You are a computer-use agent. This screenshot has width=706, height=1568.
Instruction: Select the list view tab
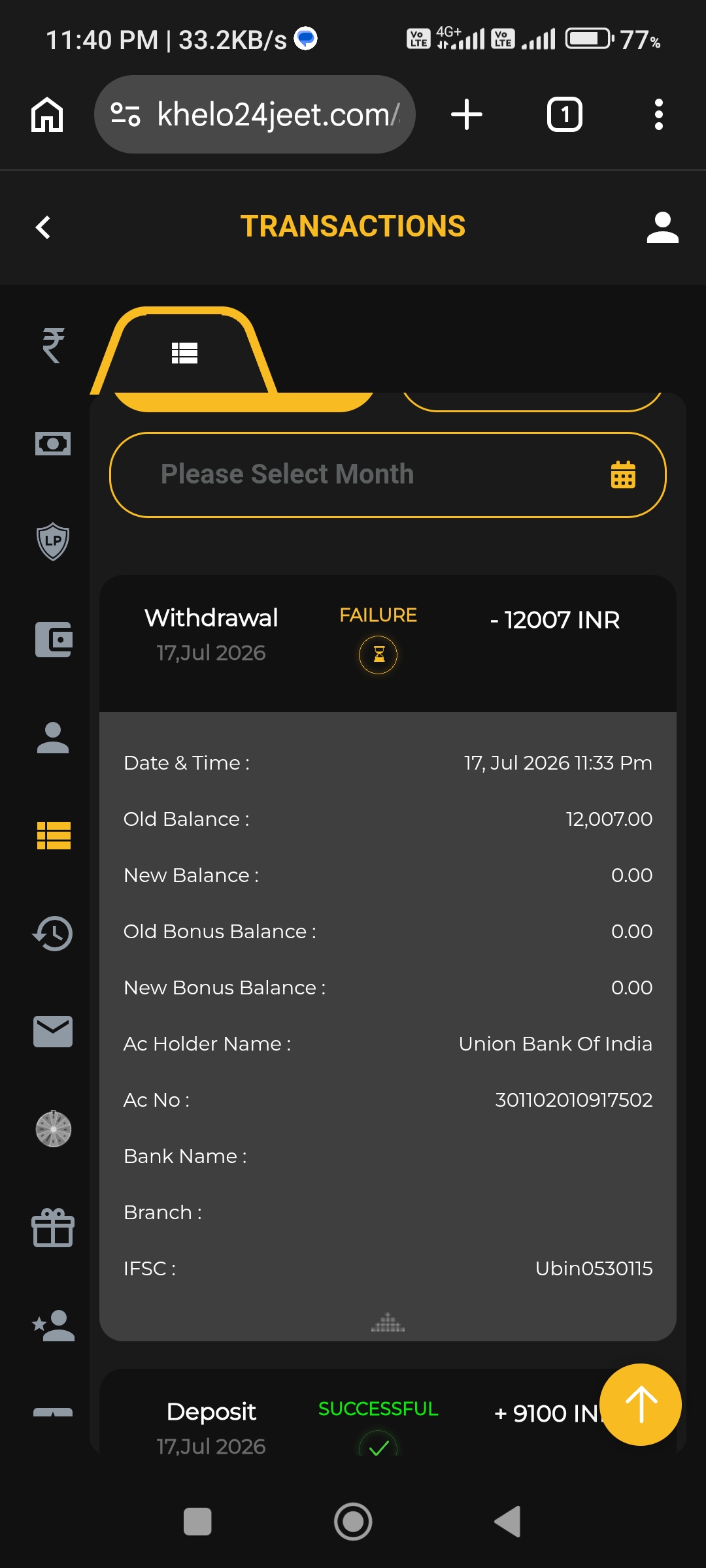tap(184, 353)
